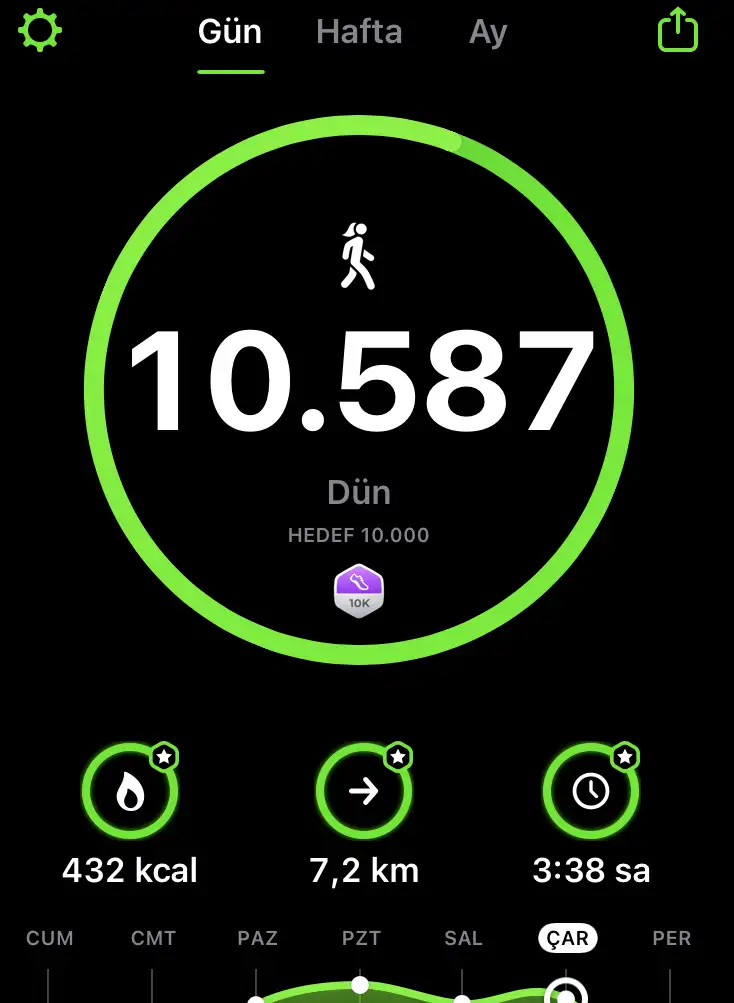
Task: Select PER in the weekday chart
Action: (671, 938)
